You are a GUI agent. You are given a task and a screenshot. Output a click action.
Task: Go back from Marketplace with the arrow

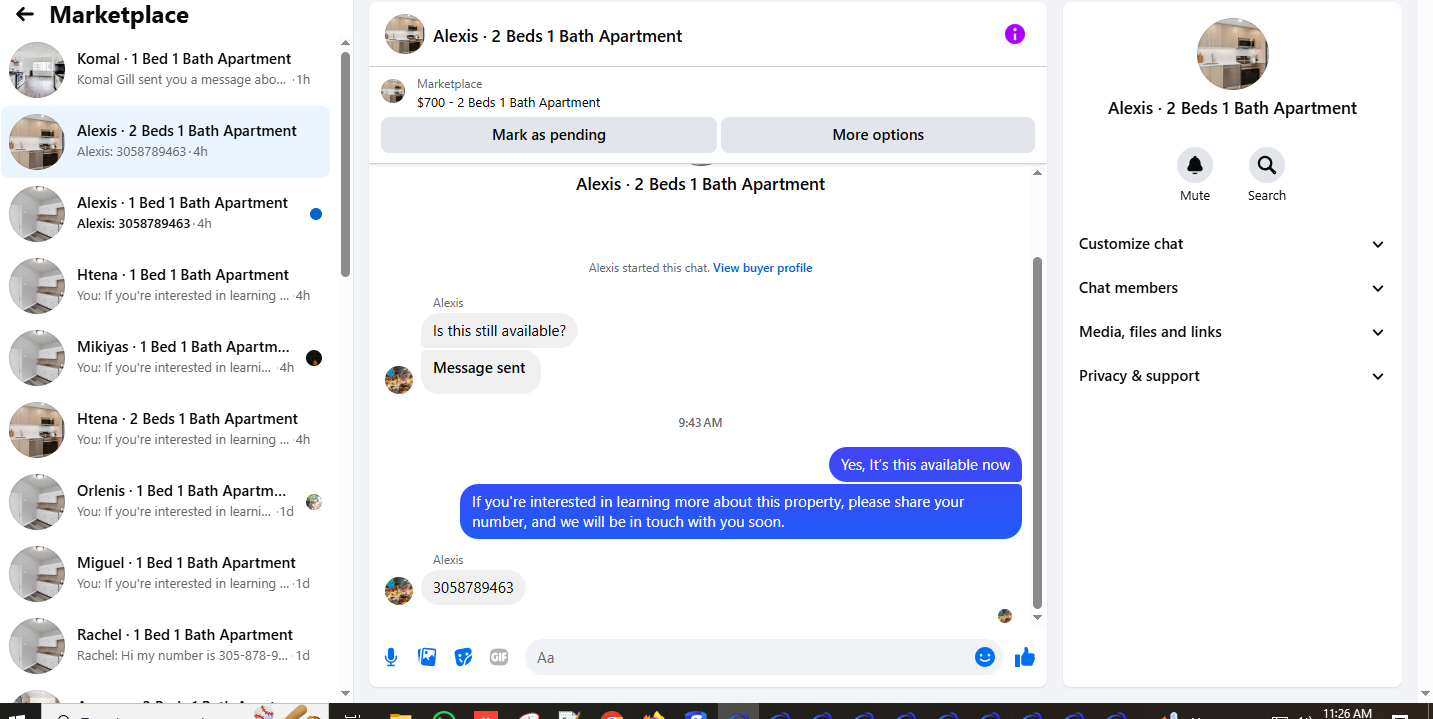pos(25,15)
